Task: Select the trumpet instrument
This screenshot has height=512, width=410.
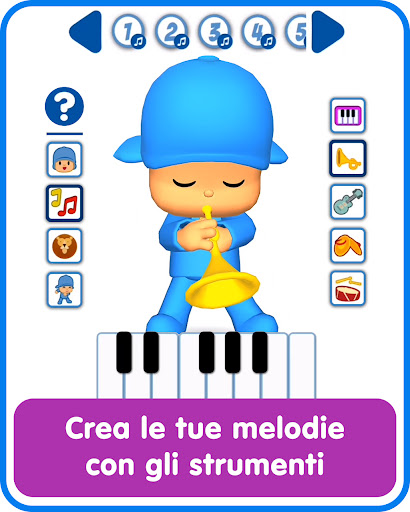Action: coord(348,158)
